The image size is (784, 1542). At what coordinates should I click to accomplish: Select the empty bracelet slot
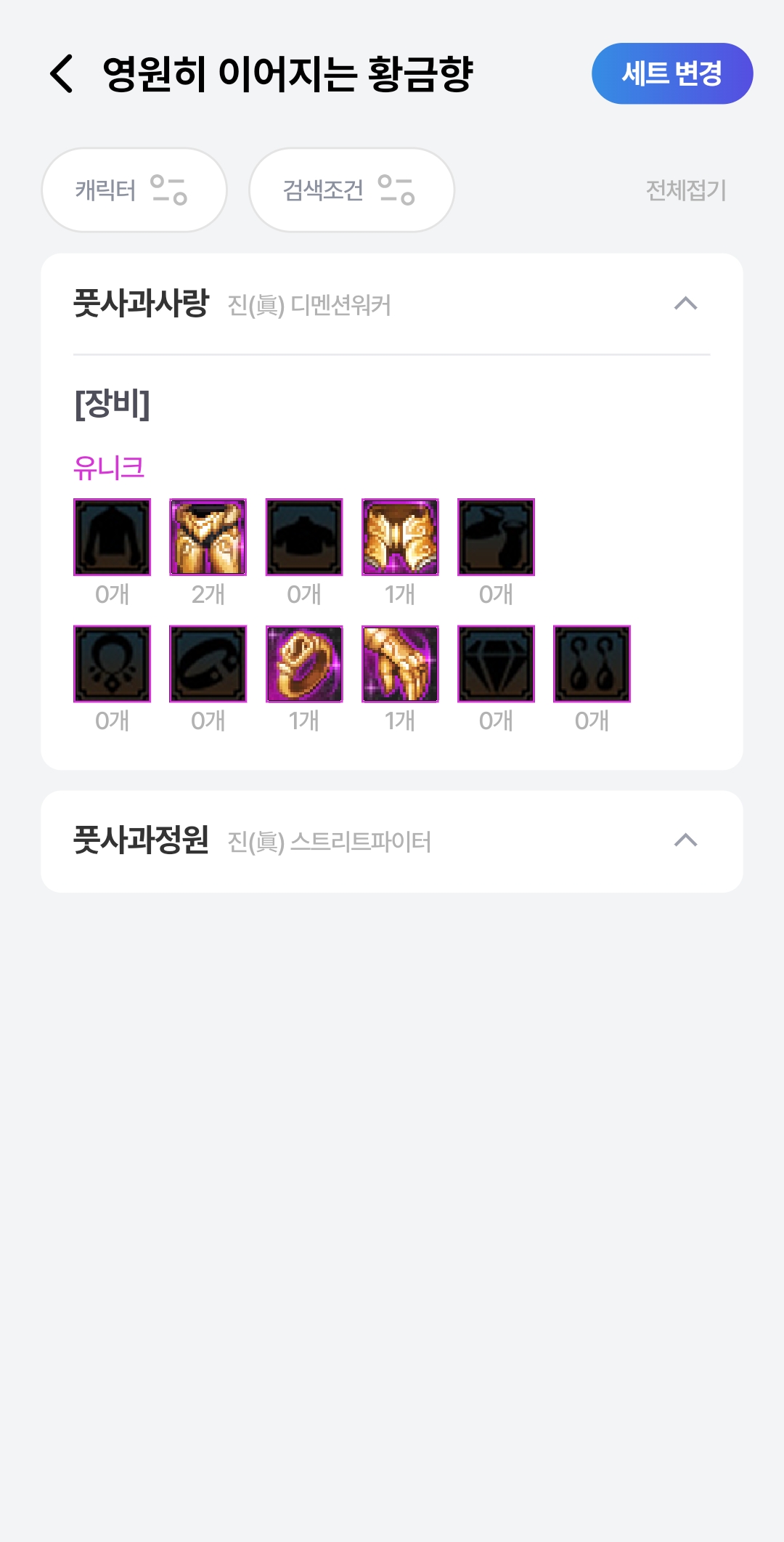click(208, 664)
